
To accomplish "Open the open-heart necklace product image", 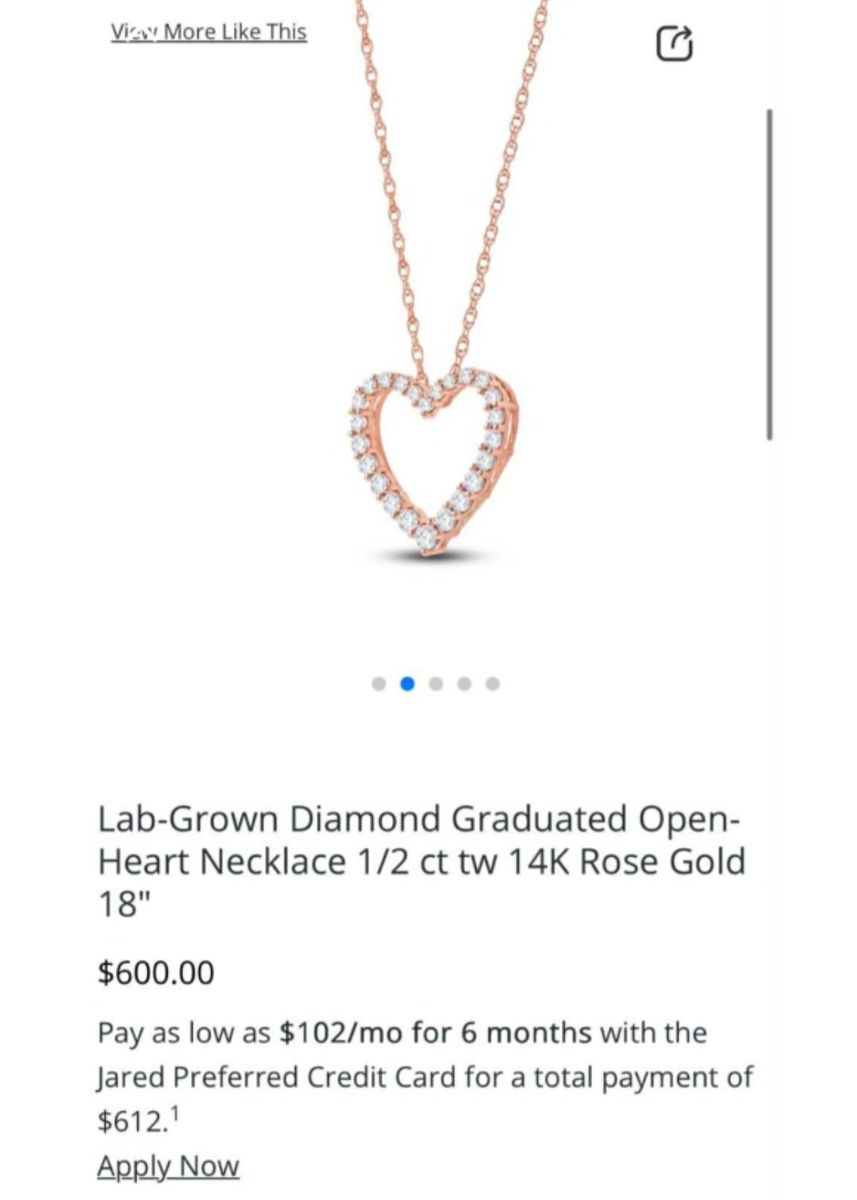I will (436, 459).
